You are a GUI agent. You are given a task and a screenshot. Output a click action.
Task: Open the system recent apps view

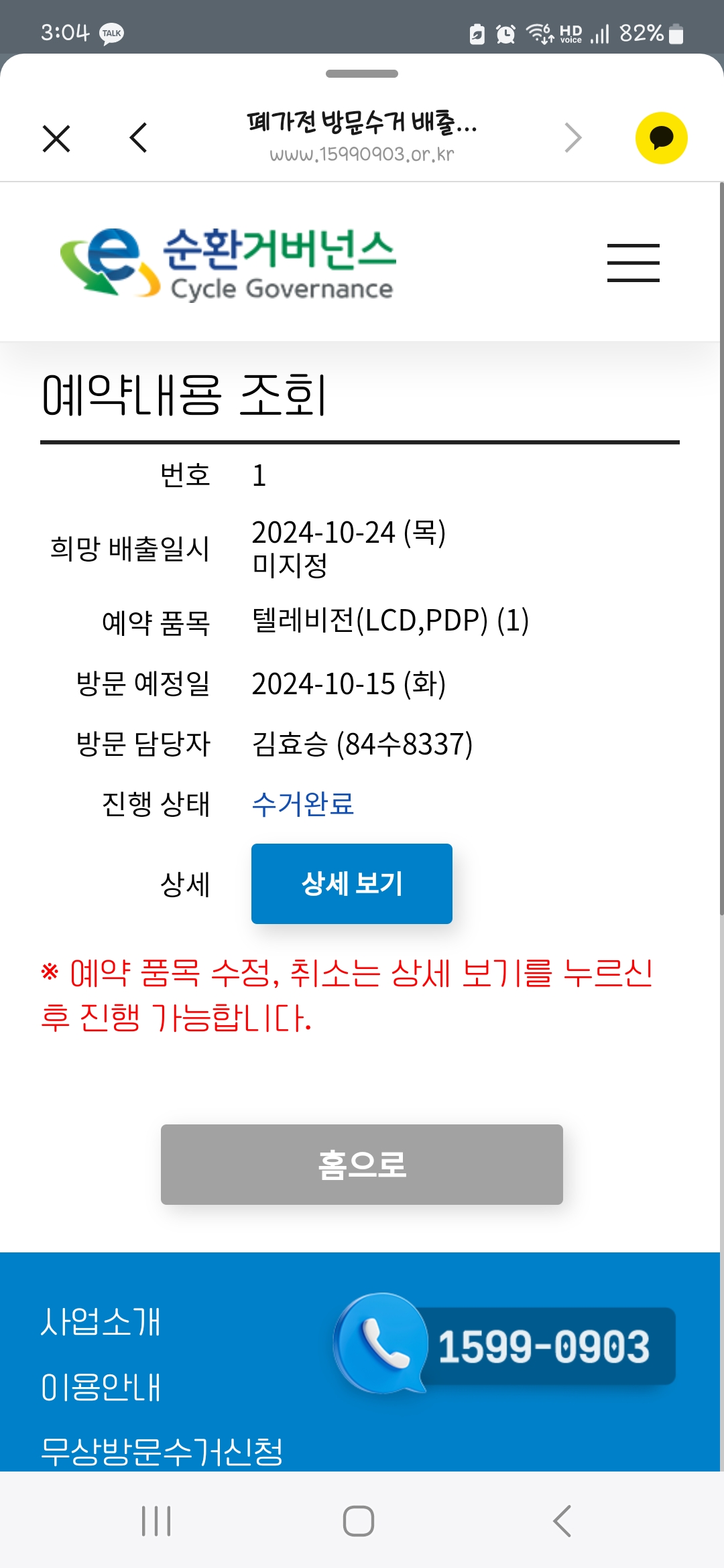(156, 1520)
